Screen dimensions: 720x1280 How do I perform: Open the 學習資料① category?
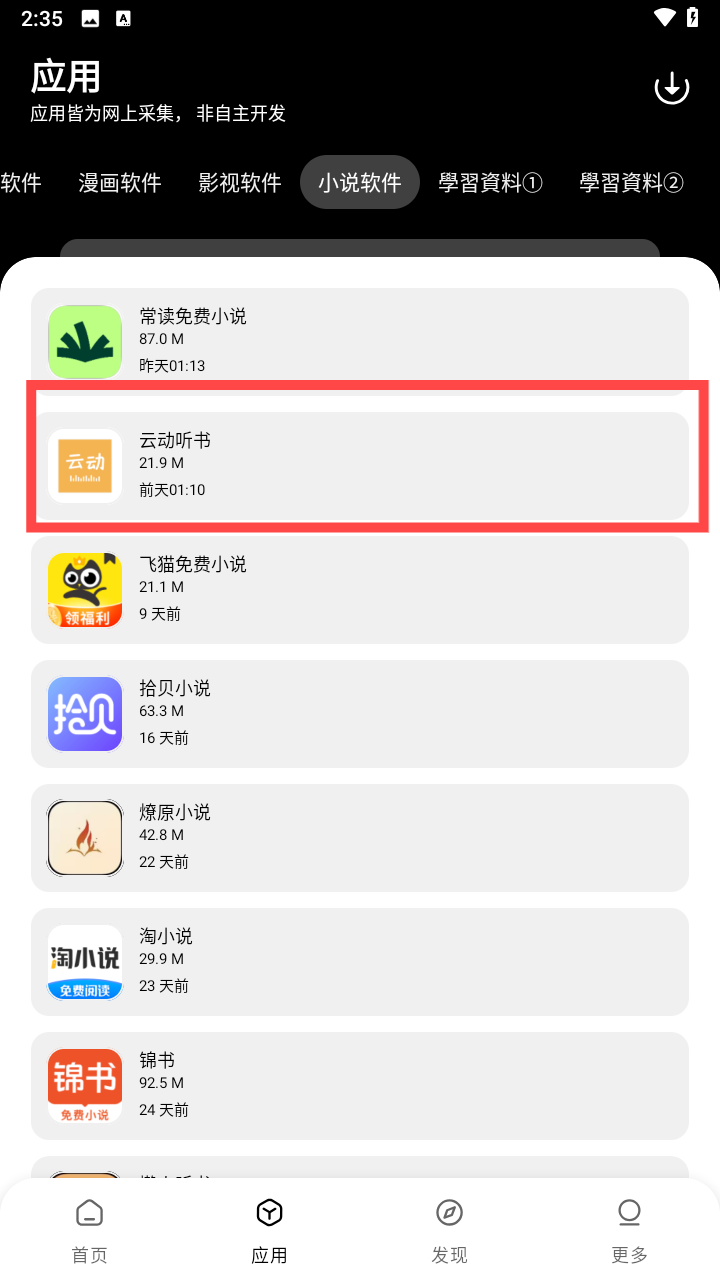(x=491, y=182)
